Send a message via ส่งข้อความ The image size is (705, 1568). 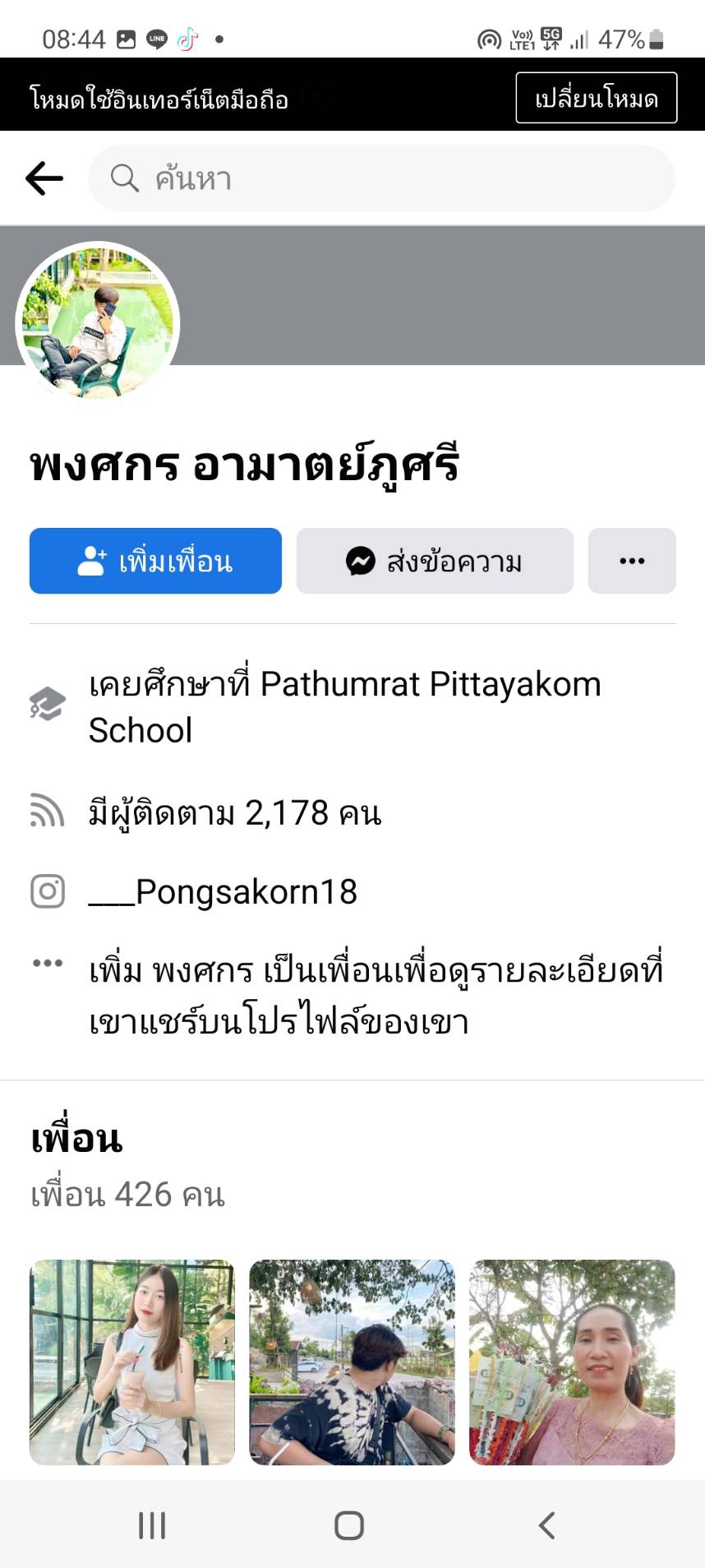click(435, 561)
